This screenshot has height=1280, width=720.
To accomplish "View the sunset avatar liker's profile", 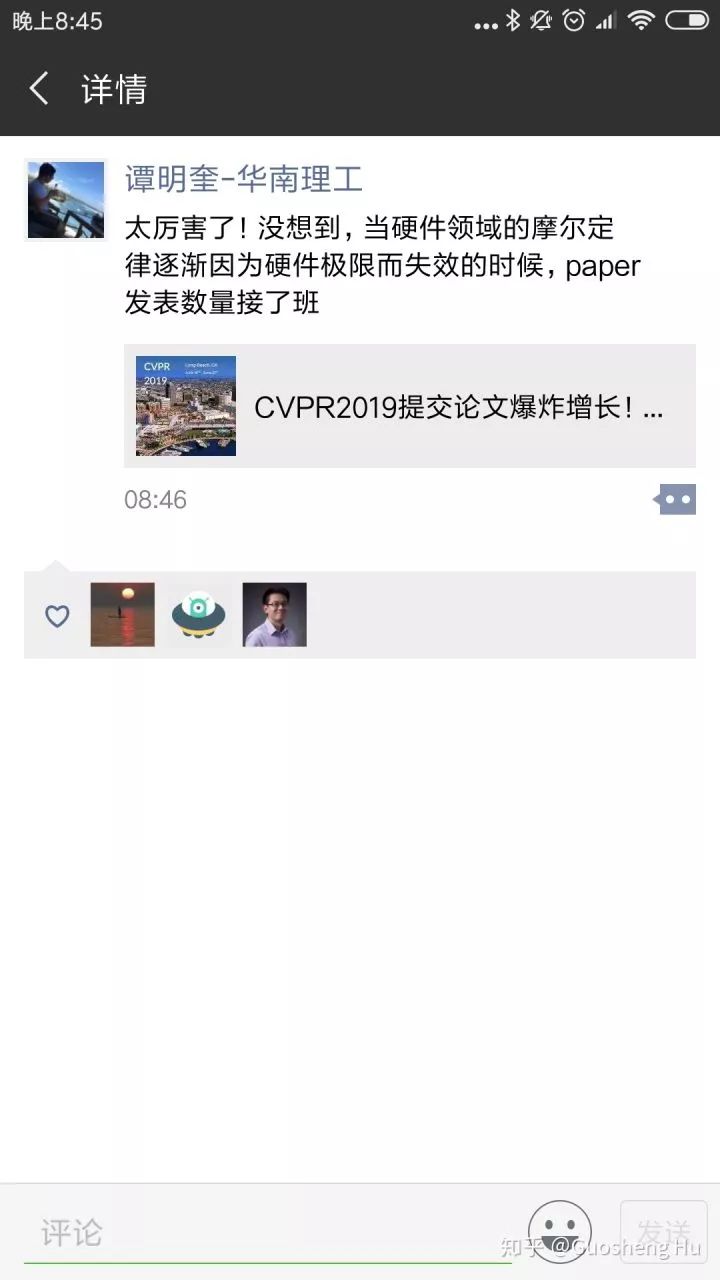I will tap(123, 615).
